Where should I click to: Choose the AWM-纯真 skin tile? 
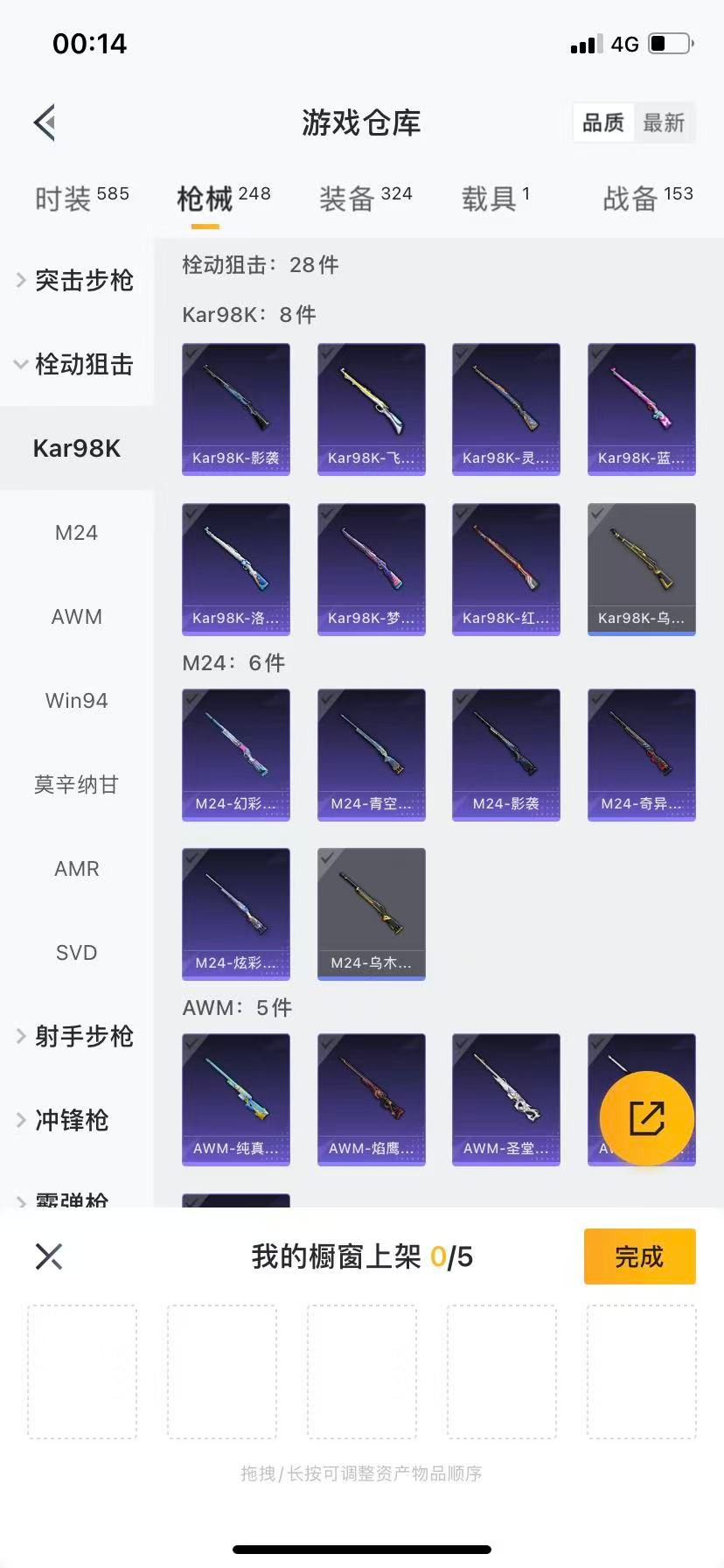point(236,1099)
